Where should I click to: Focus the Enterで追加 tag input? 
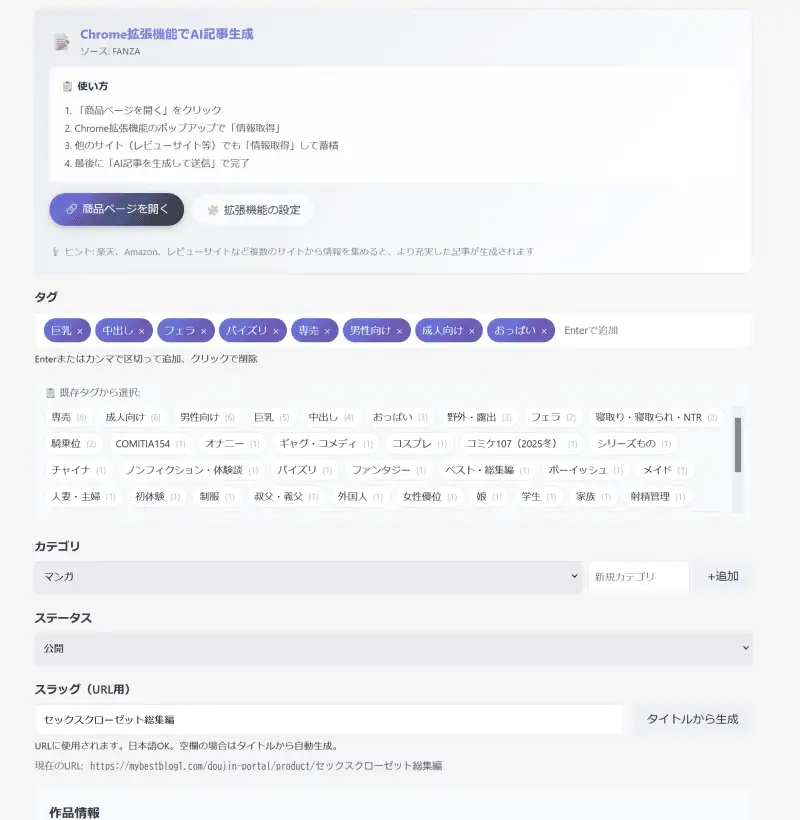pyautogui.click(x=654, y=331)
